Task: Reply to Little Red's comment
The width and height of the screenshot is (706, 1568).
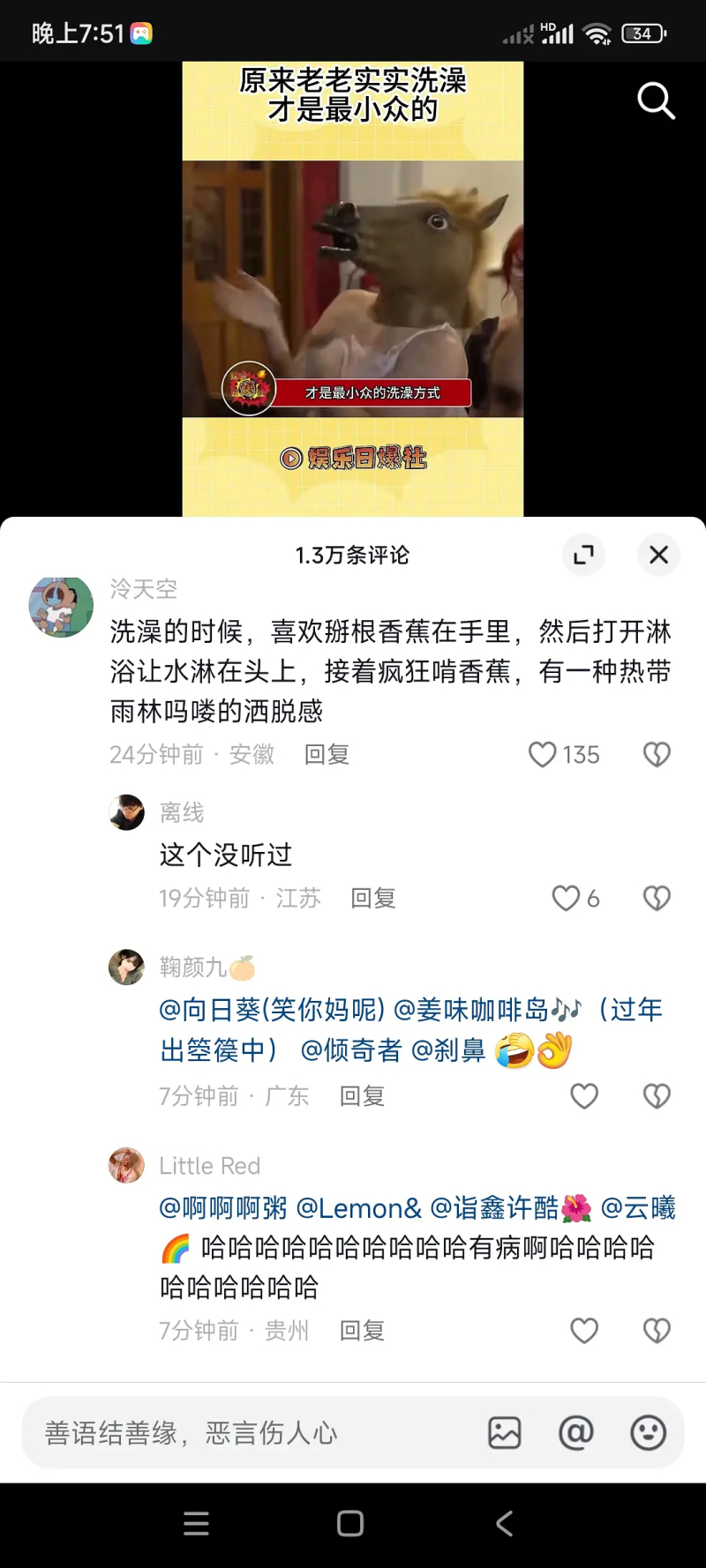Action: [362, 1331]
